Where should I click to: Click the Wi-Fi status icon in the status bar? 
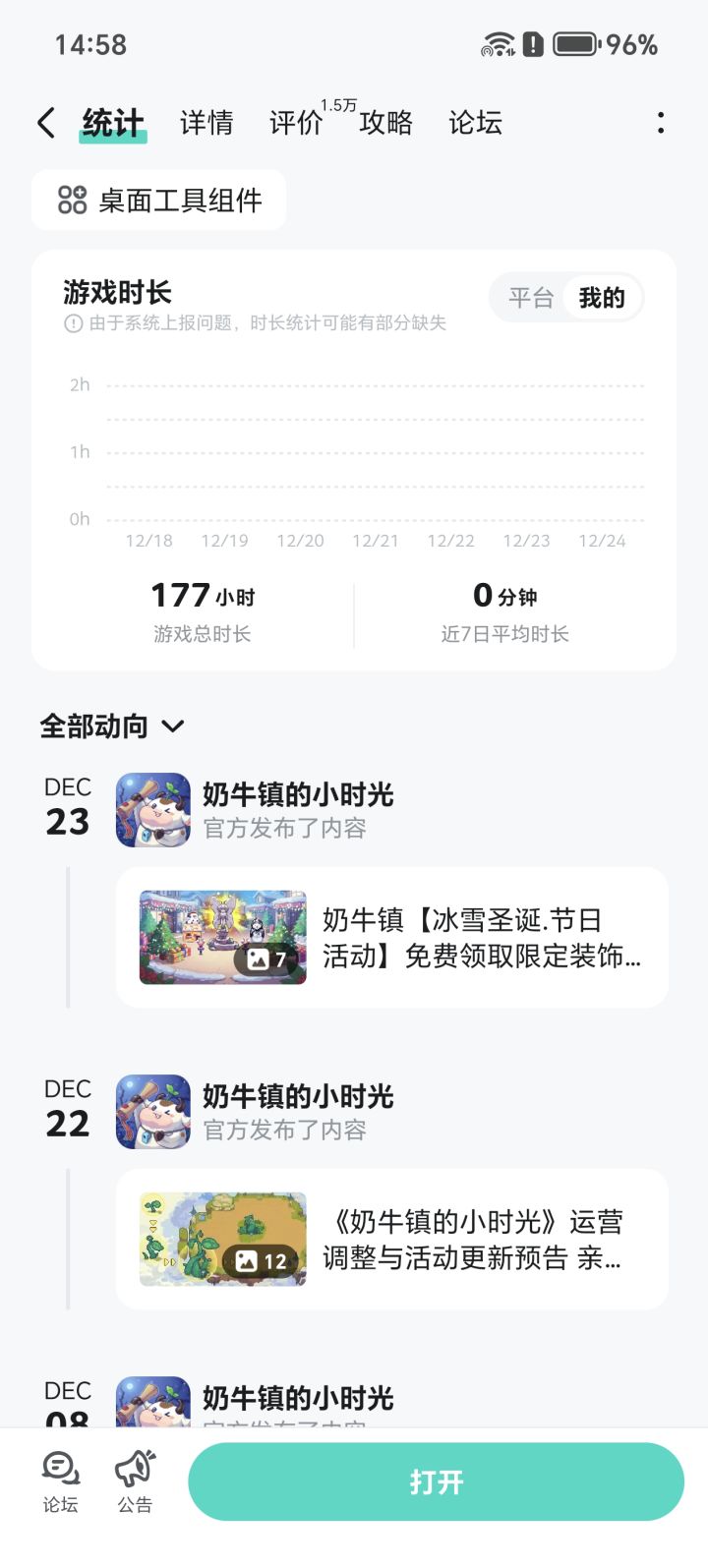497,43
